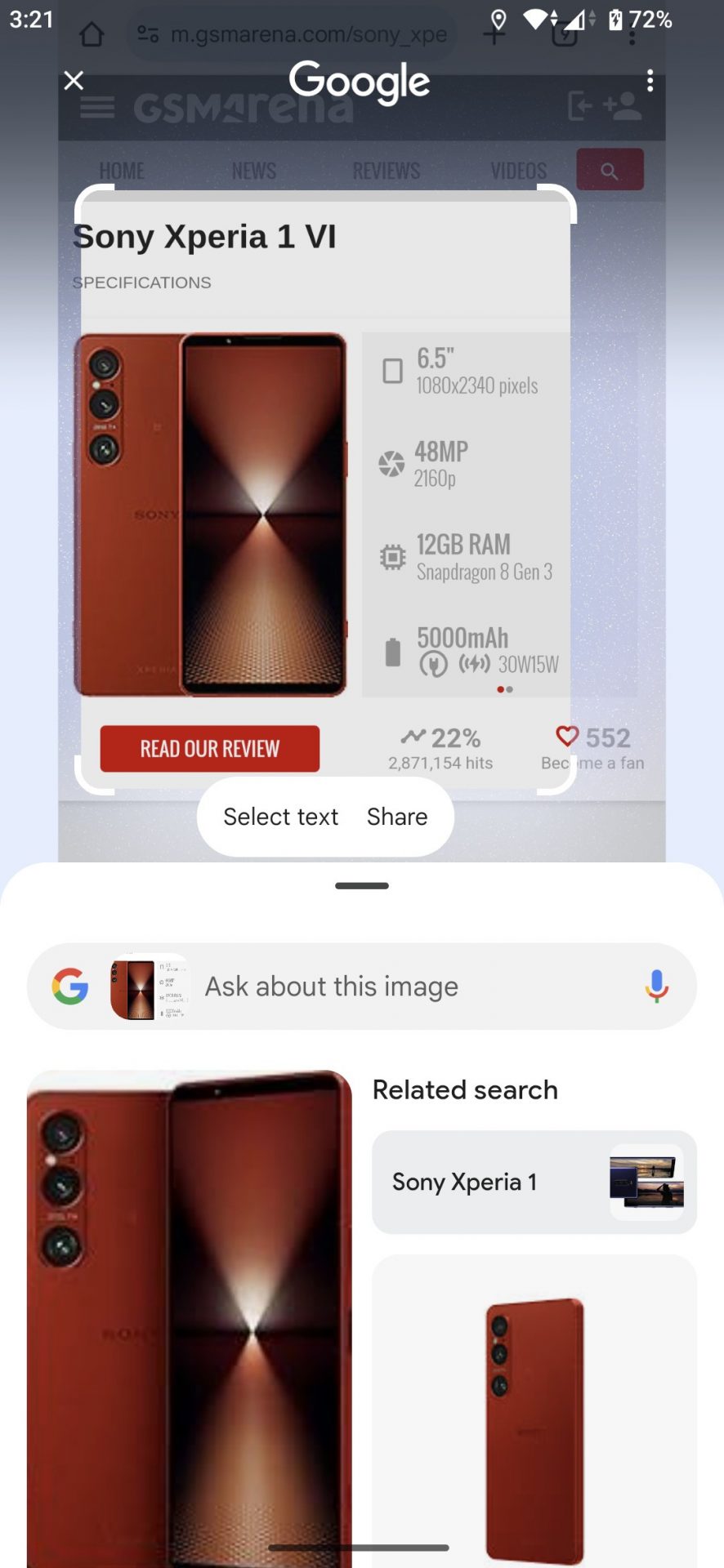The width and height of the screenshot is (724, 1568).
Task: Open the red phone back view result
Action: tap(534, 1413)
